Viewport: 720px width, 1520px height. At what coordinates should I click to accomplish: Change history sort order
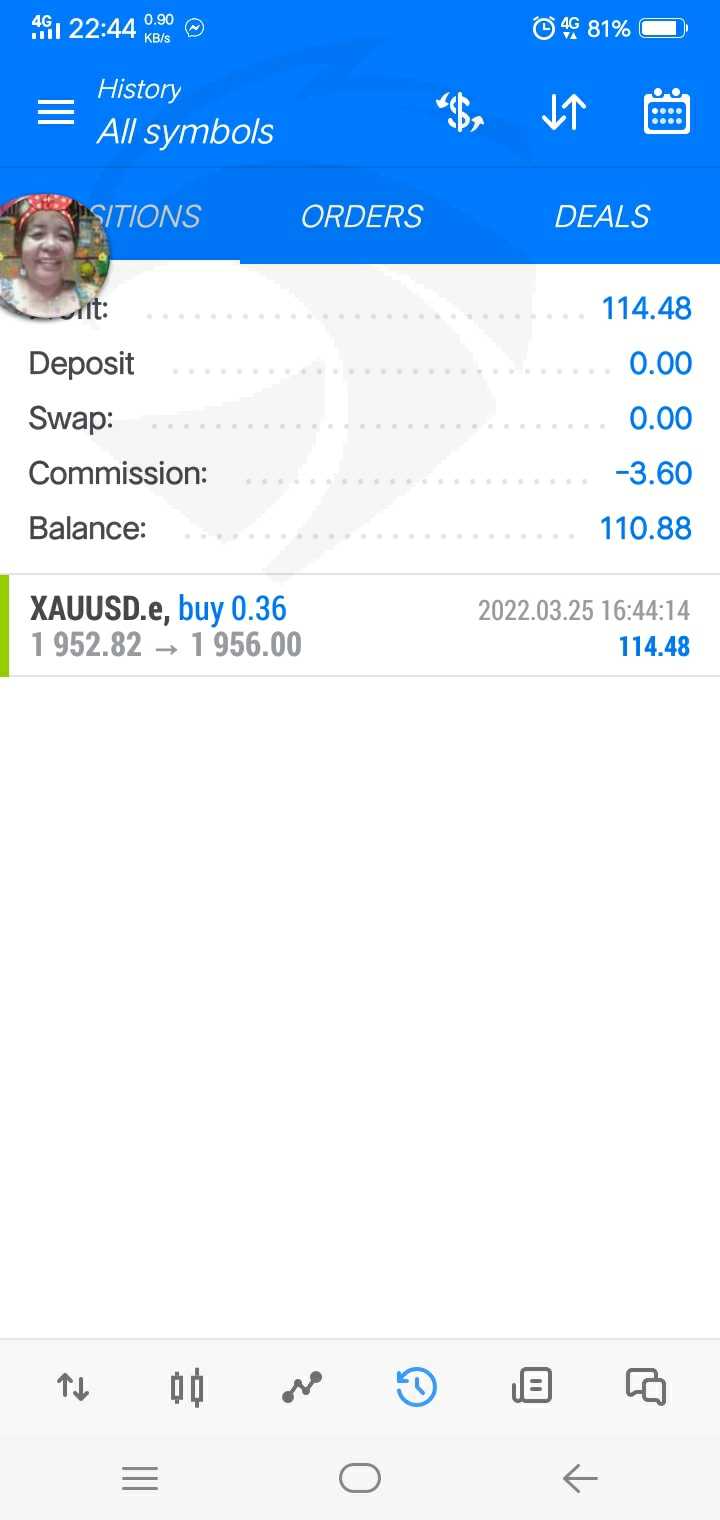(564, 112)
